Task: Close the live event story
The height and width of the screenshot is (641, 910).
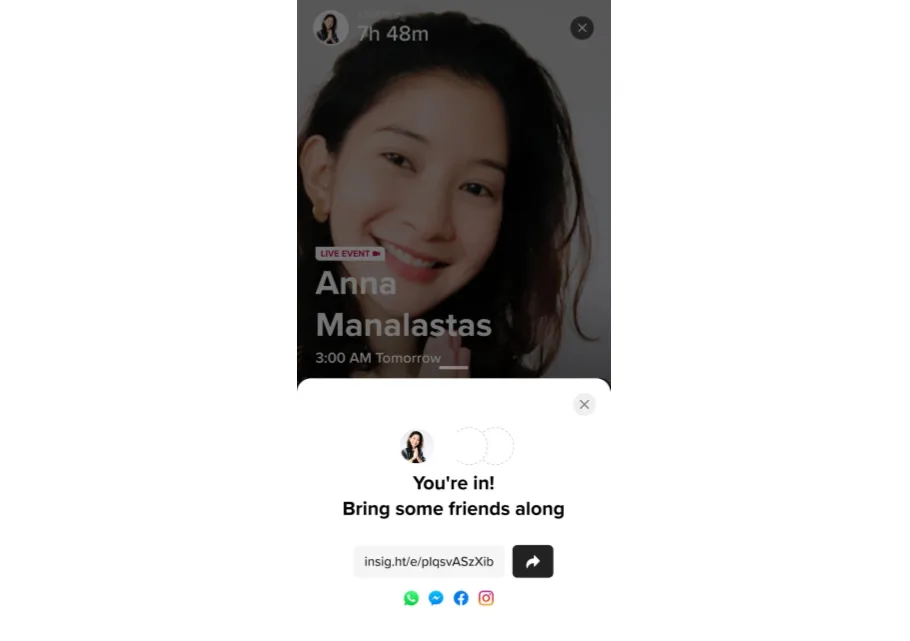Action: click(582, 28)
